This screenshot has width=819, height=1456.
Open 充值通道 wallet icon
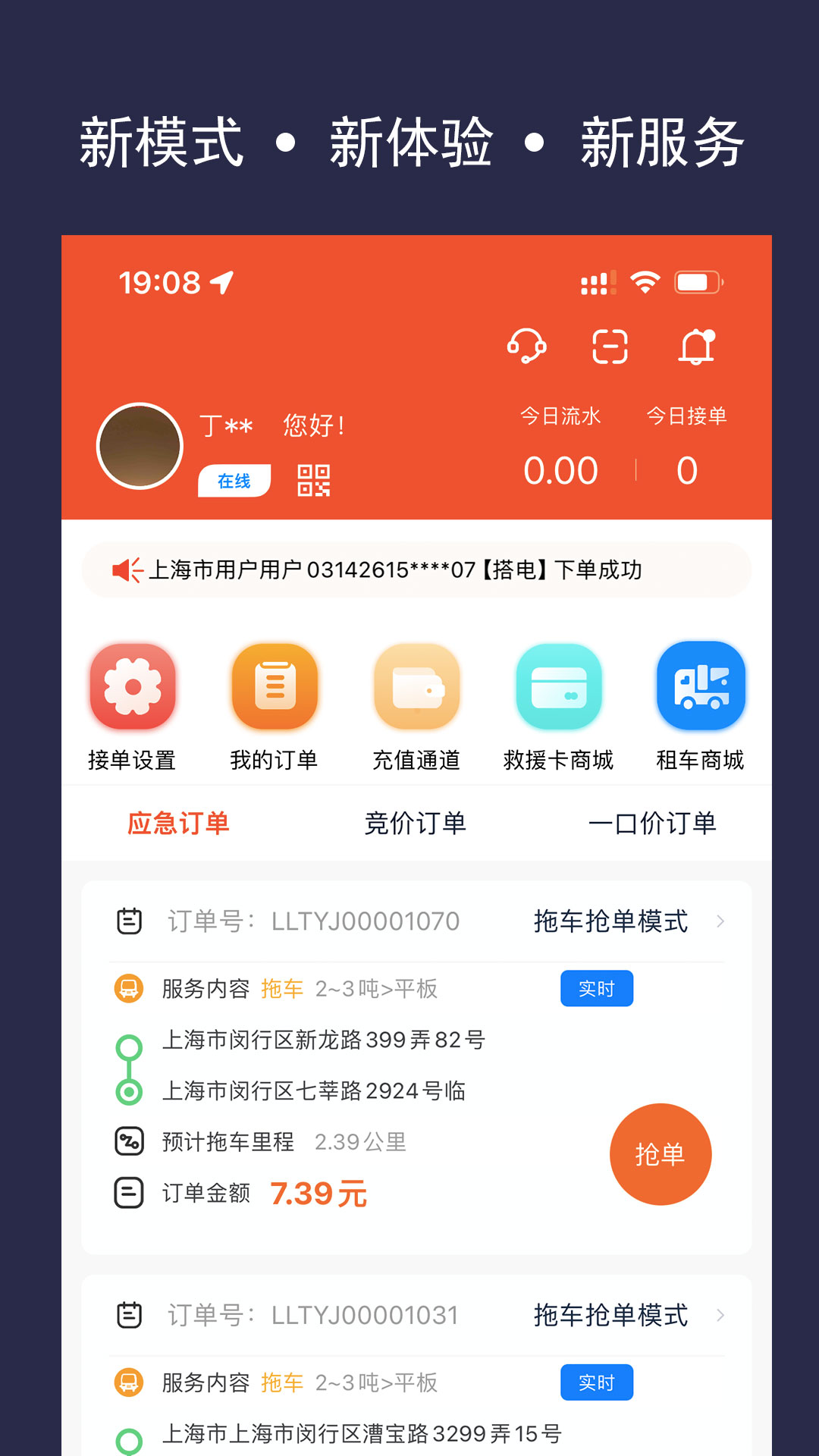(417, 686)
